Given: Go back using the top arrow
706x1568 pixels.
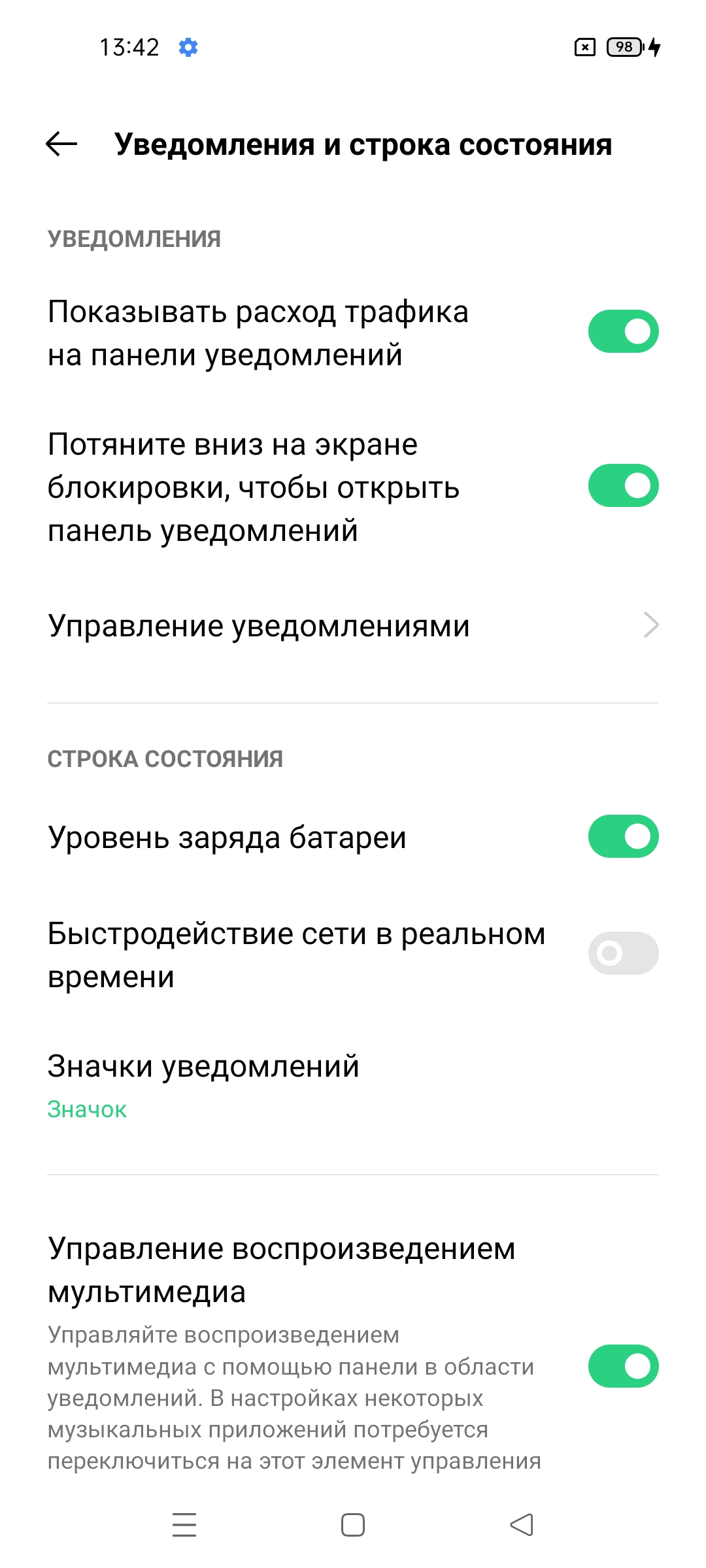Looking at the screenshot, I should pyautogui.click(x=61, y=144).
